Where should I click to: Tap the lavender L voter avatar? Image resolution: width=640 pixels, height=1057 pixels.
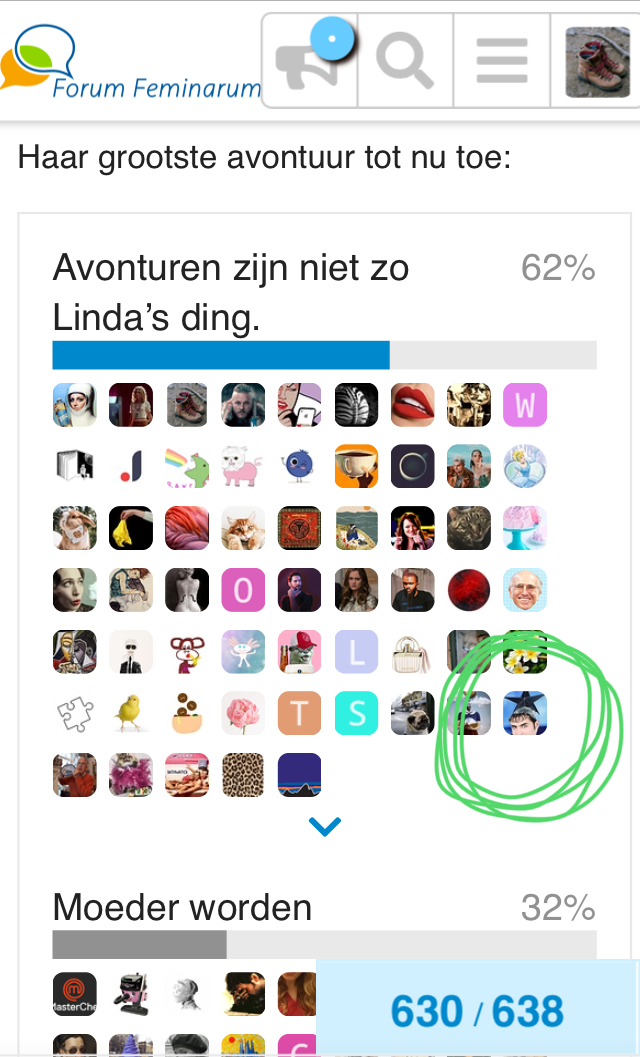pyautogui.click(x=356, y=652)
